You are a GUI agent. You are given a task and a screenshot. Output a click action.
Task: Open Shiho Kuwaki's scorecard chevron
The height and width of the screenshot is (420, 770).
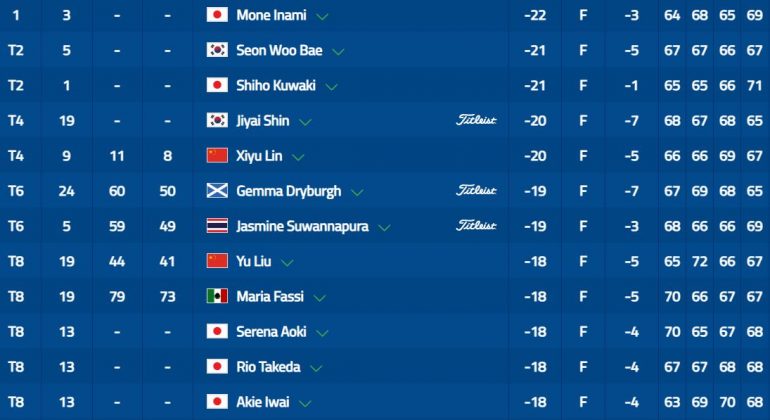point(332,87)
